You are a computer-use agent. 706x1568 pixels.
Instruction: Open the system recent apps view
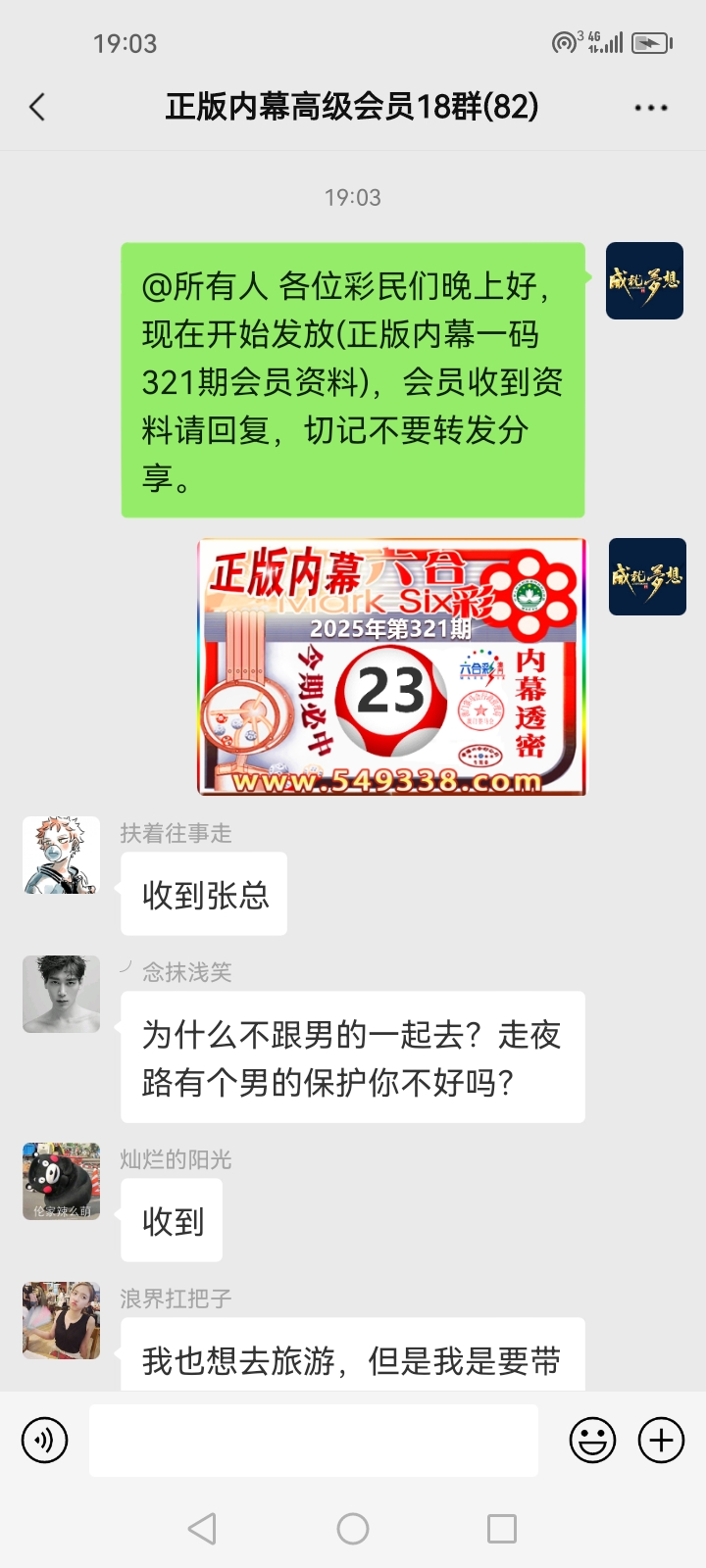pyautogui.click(x=501, y=1529)
